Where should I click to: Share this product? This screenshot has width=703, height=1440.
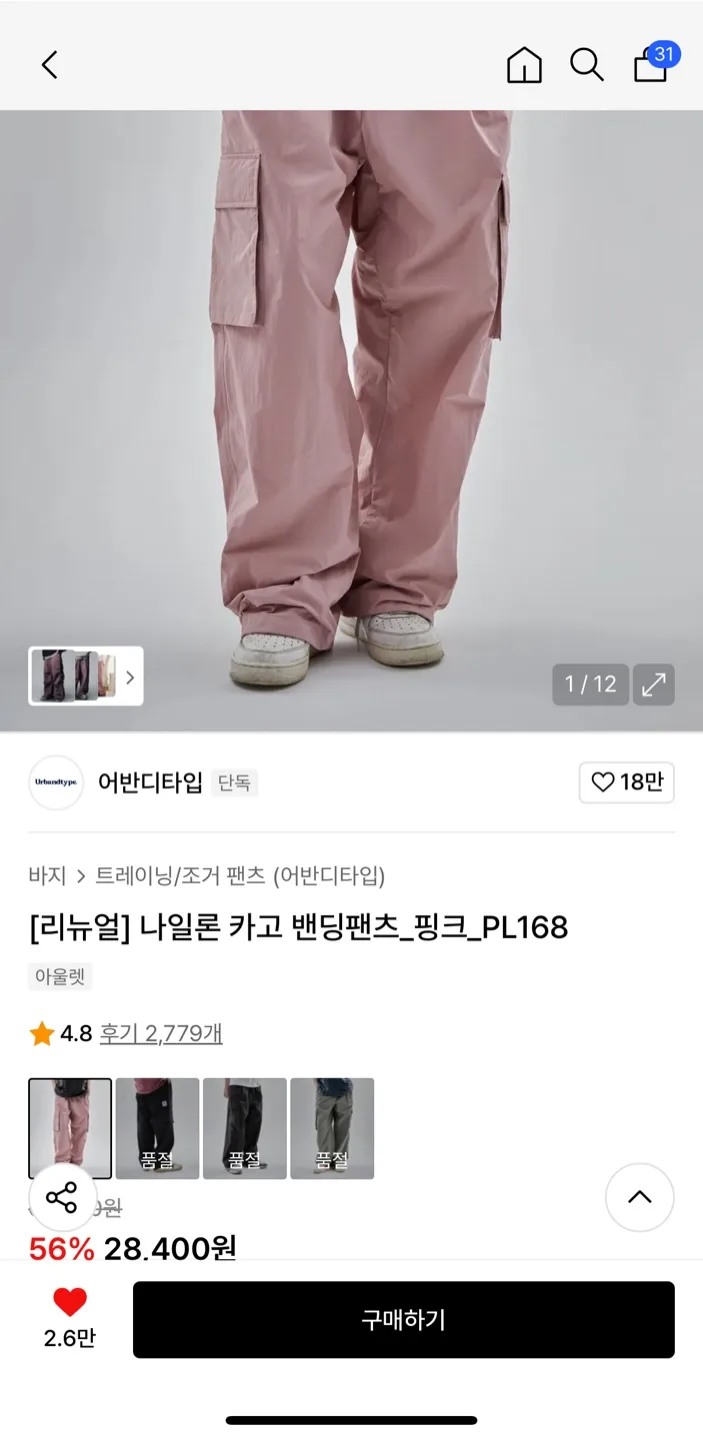point(62,1197)
